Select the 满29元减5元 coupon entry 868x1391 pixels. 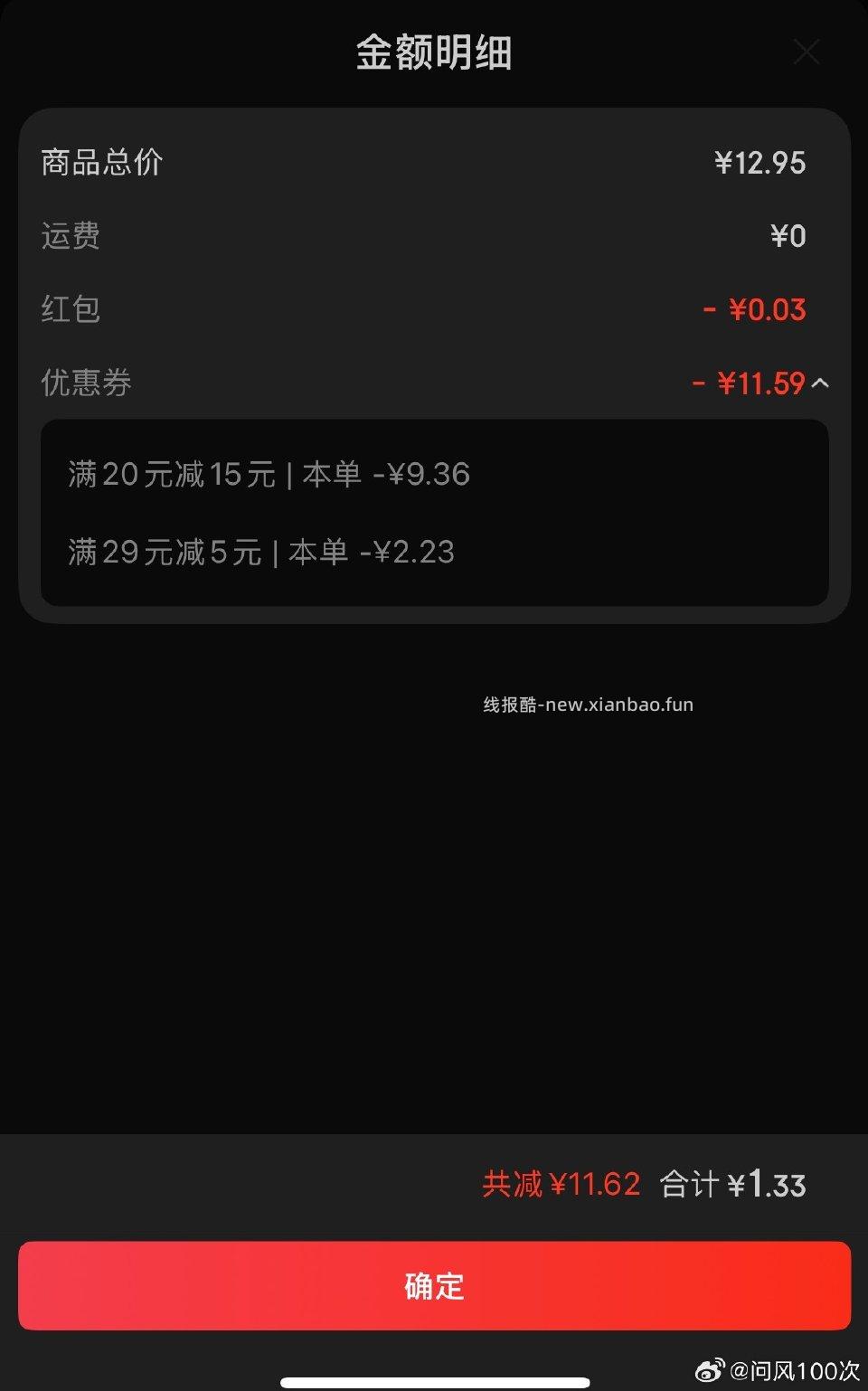point(262,552)
